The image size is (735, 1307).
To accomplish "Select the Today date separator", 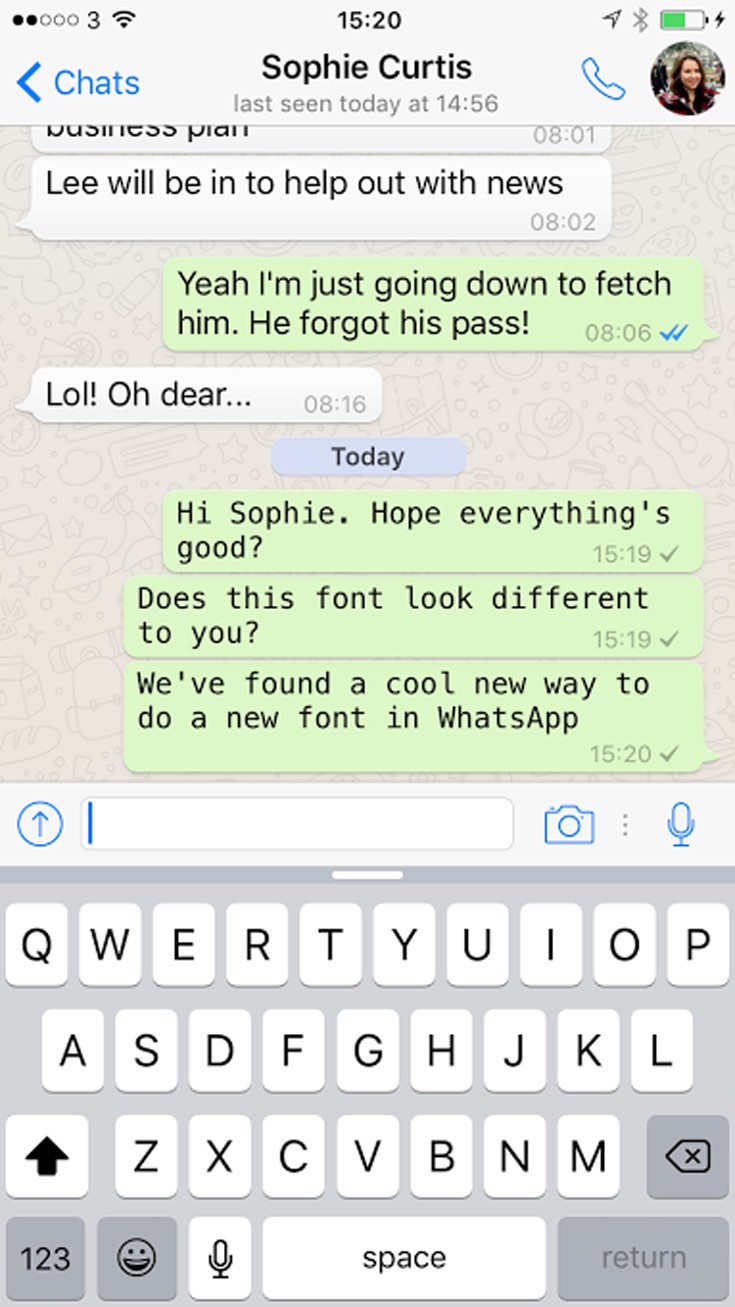I will click(x=367, y=456).
